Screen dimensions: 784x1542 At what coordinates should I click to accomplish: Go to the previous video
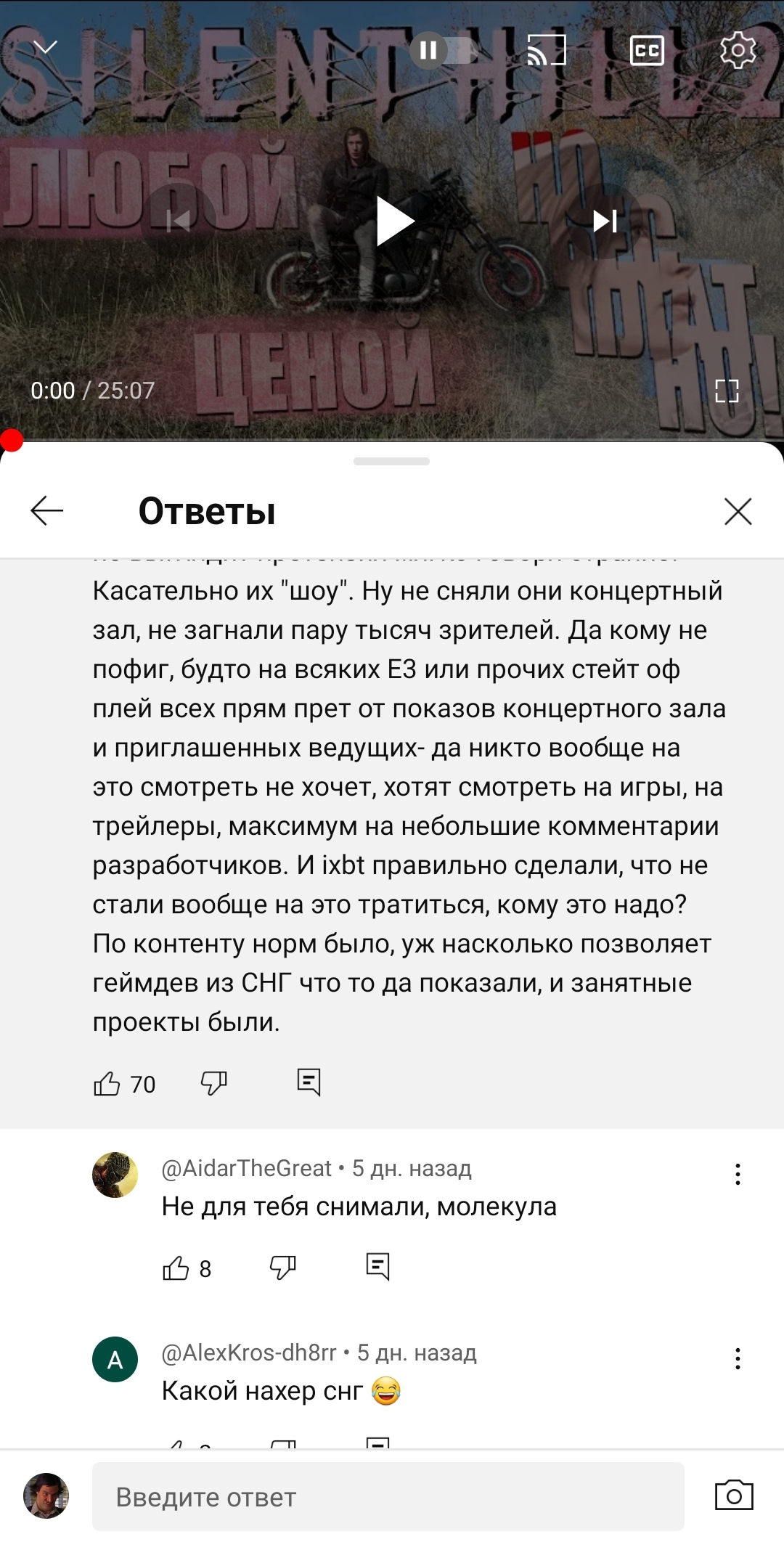point(179,221)
